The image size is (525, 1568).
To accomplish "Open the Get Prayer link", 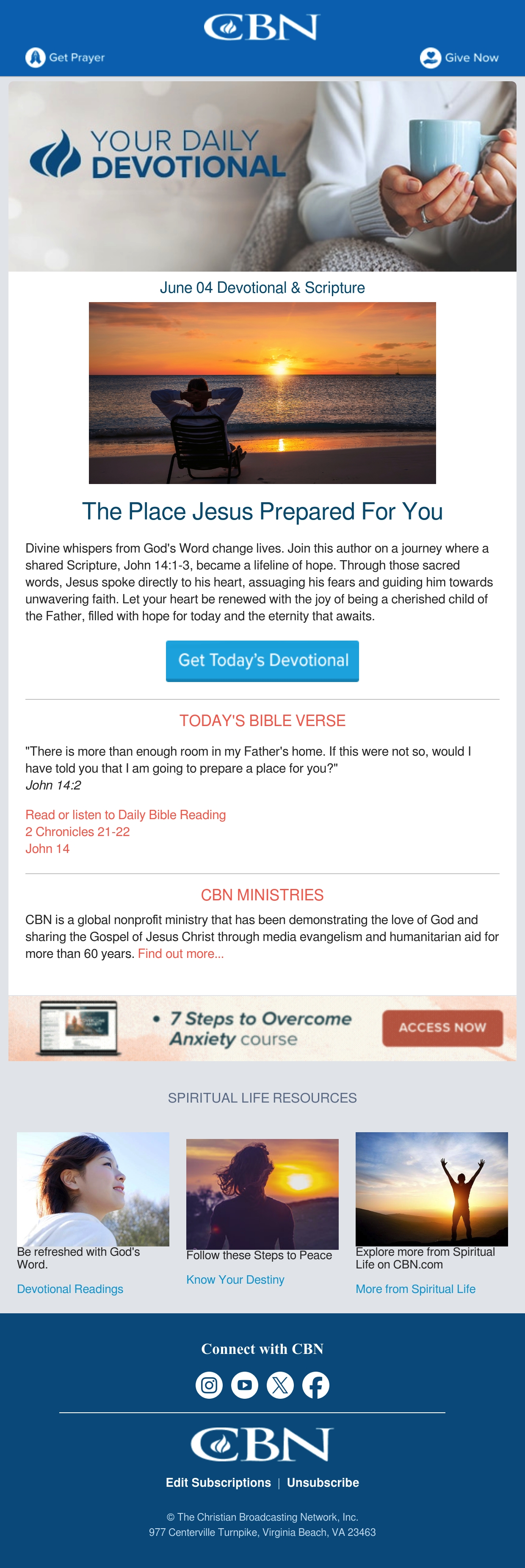I will [64, 57].
